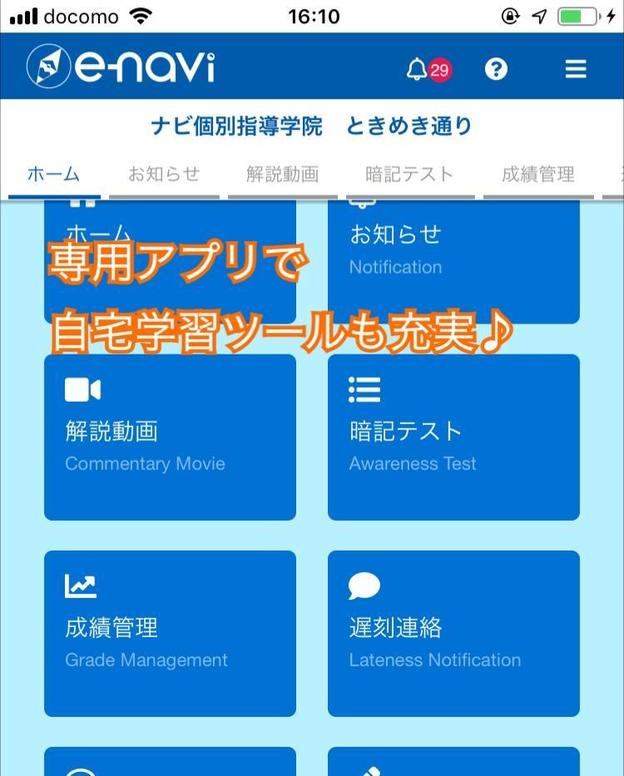Open the help question mark icon

496,69
